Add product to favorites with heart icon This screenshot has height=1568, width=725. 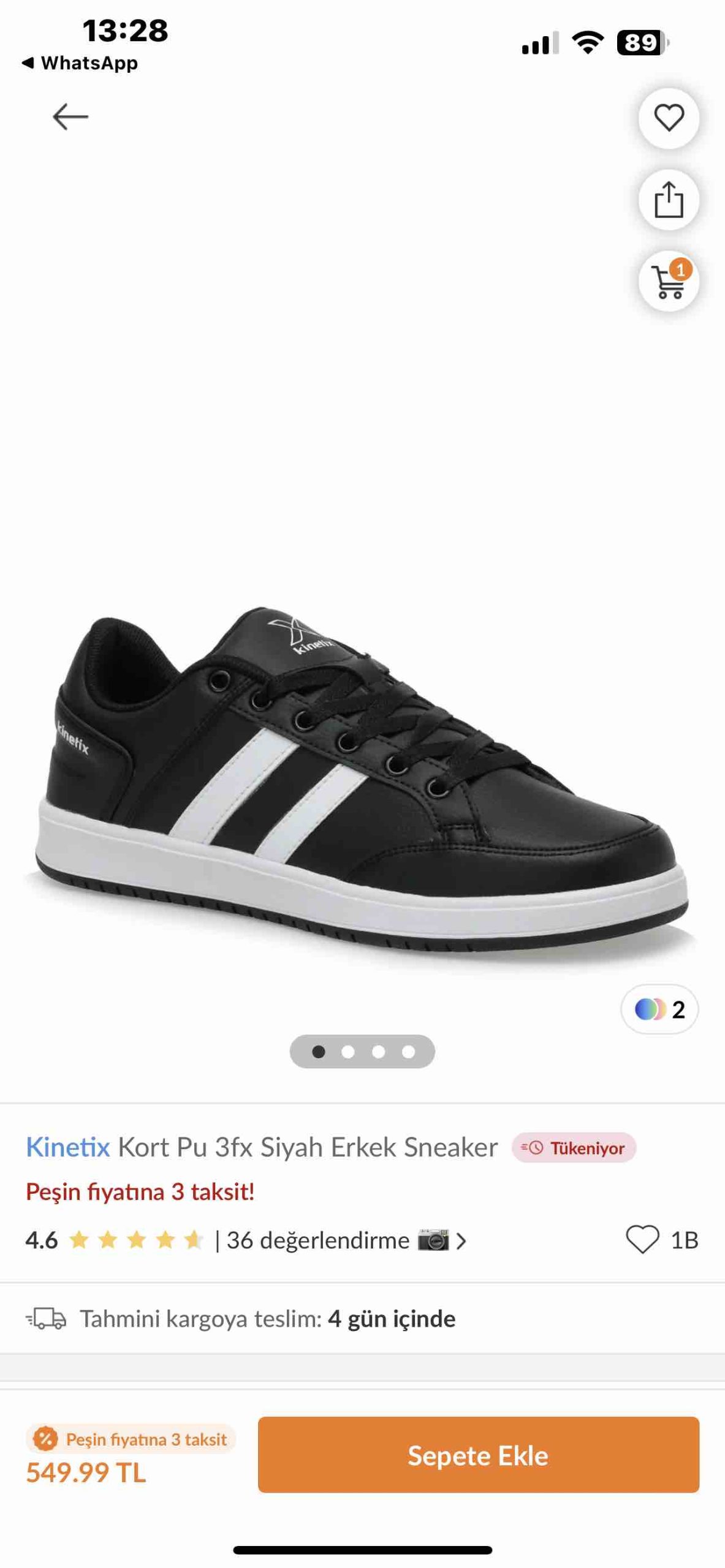(669, 118)
